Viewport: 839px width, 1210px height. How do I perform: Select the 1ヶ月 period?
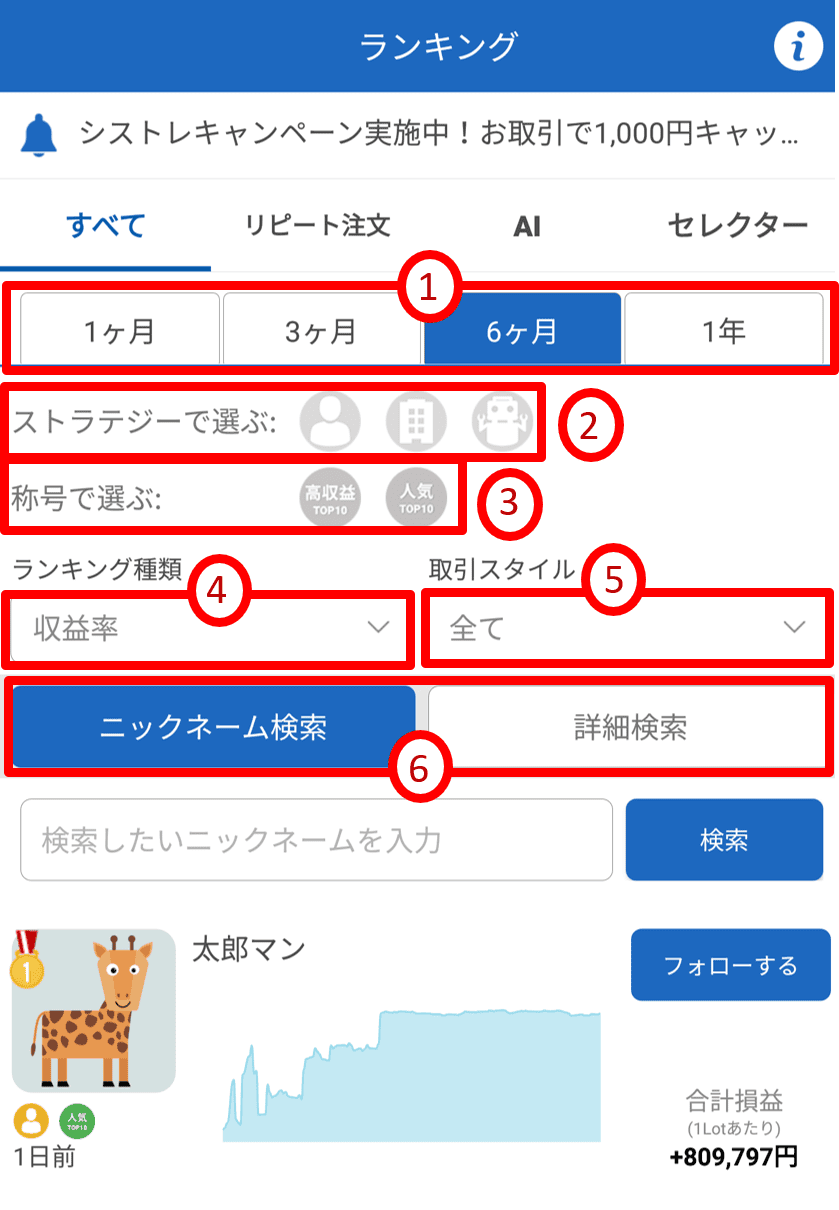119,330
